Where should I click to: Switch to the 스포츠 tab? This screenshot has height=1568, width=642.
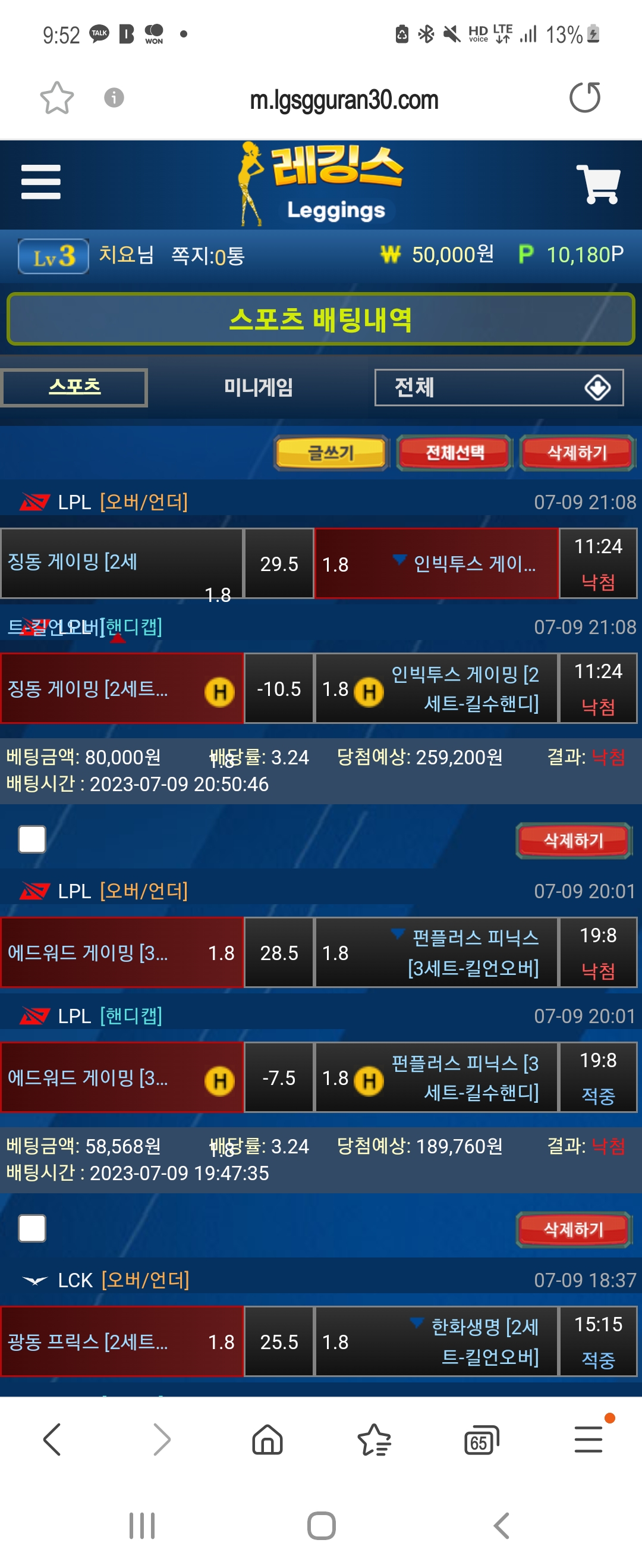(74, 387)
